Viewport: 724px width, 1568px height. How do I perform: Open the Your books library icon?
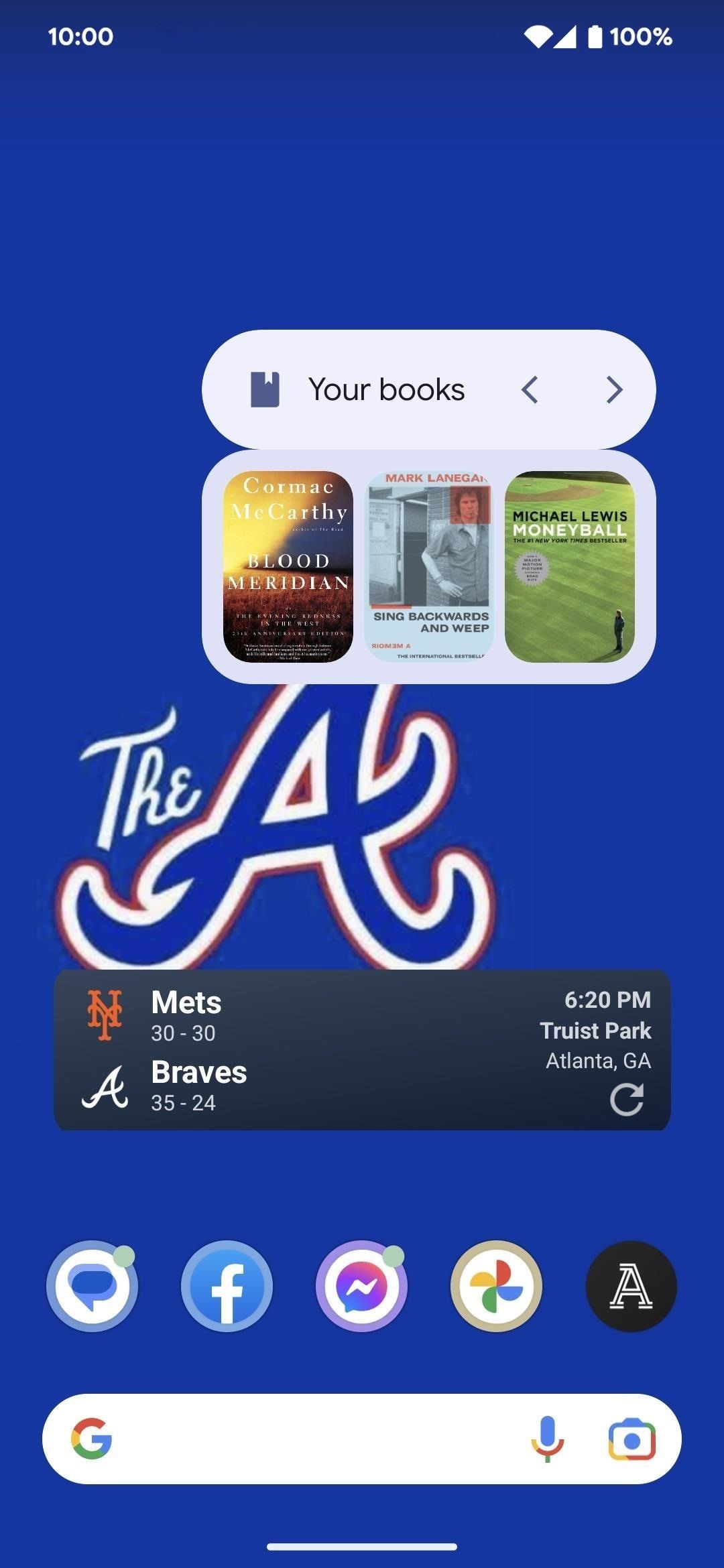point(265,390)
